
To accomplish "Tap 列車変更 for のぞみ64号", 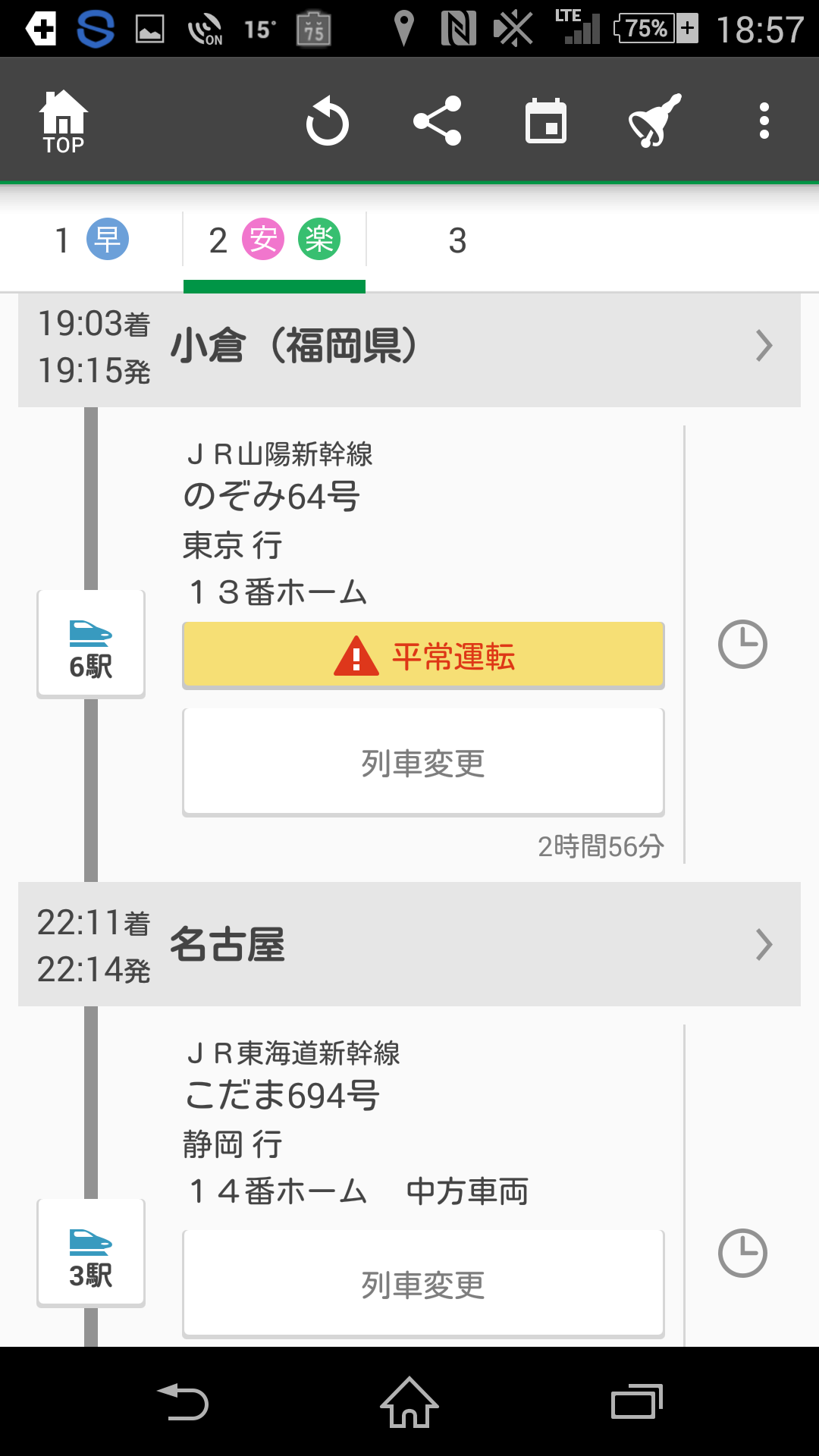I will 423,762.
